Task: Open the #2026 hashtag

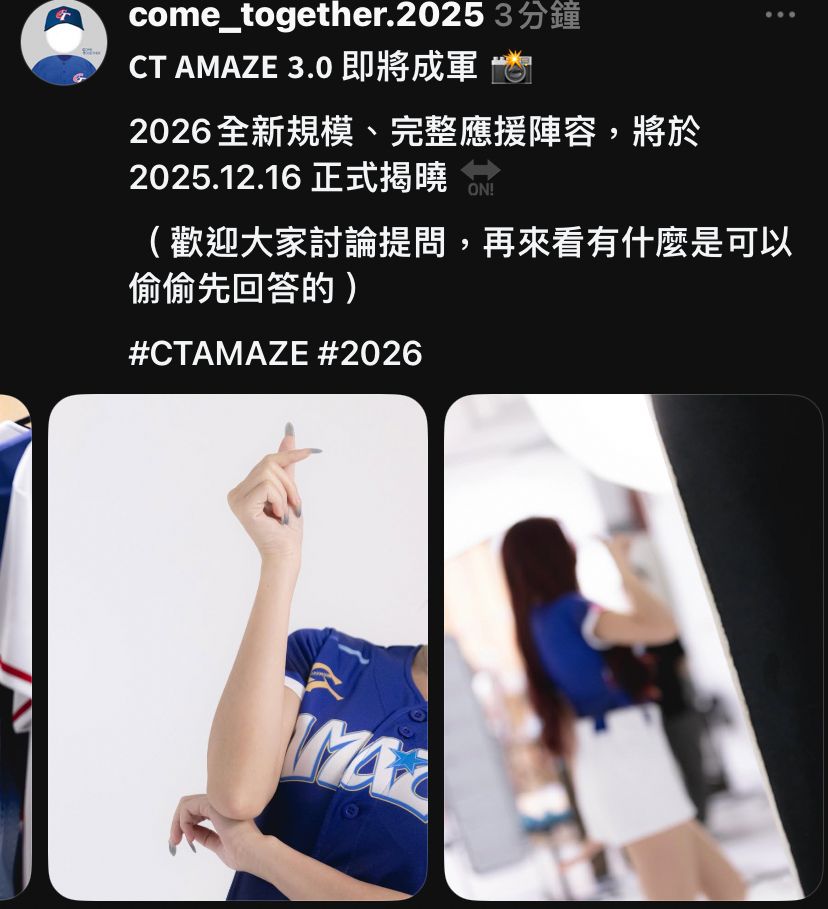Action: pos(370,353)
